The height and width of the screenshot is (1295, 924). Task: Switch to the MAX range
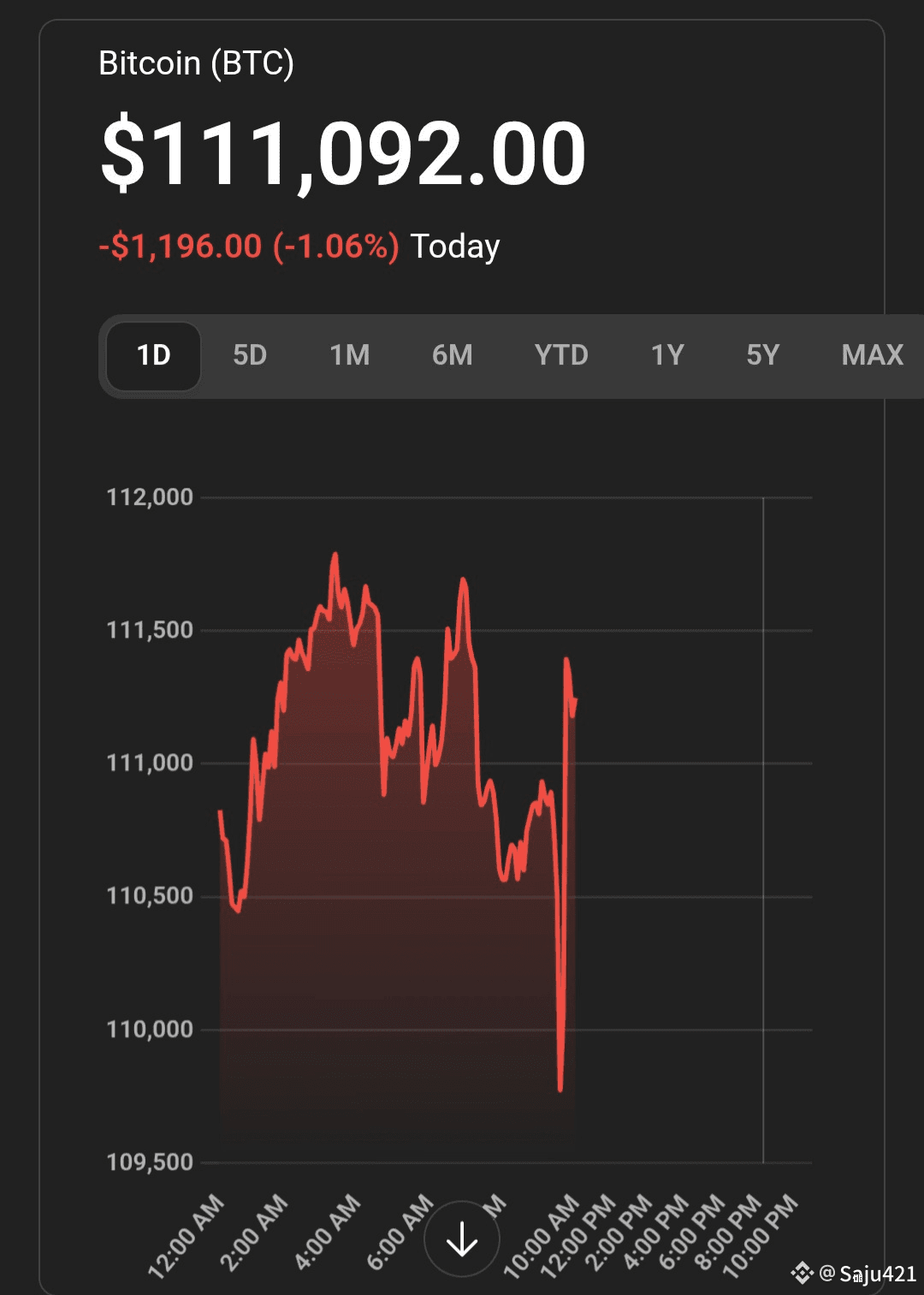[x=872, y=355]
